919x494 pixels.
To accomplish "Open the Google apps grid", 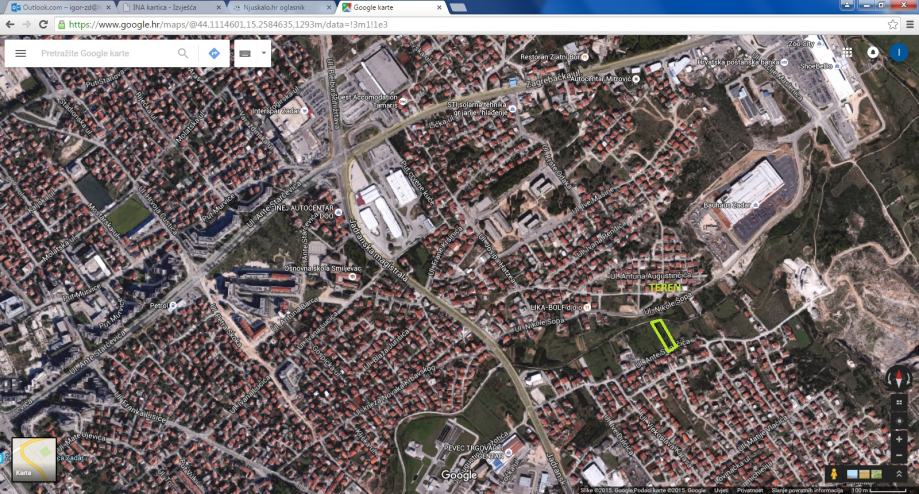I will [847, 52].
